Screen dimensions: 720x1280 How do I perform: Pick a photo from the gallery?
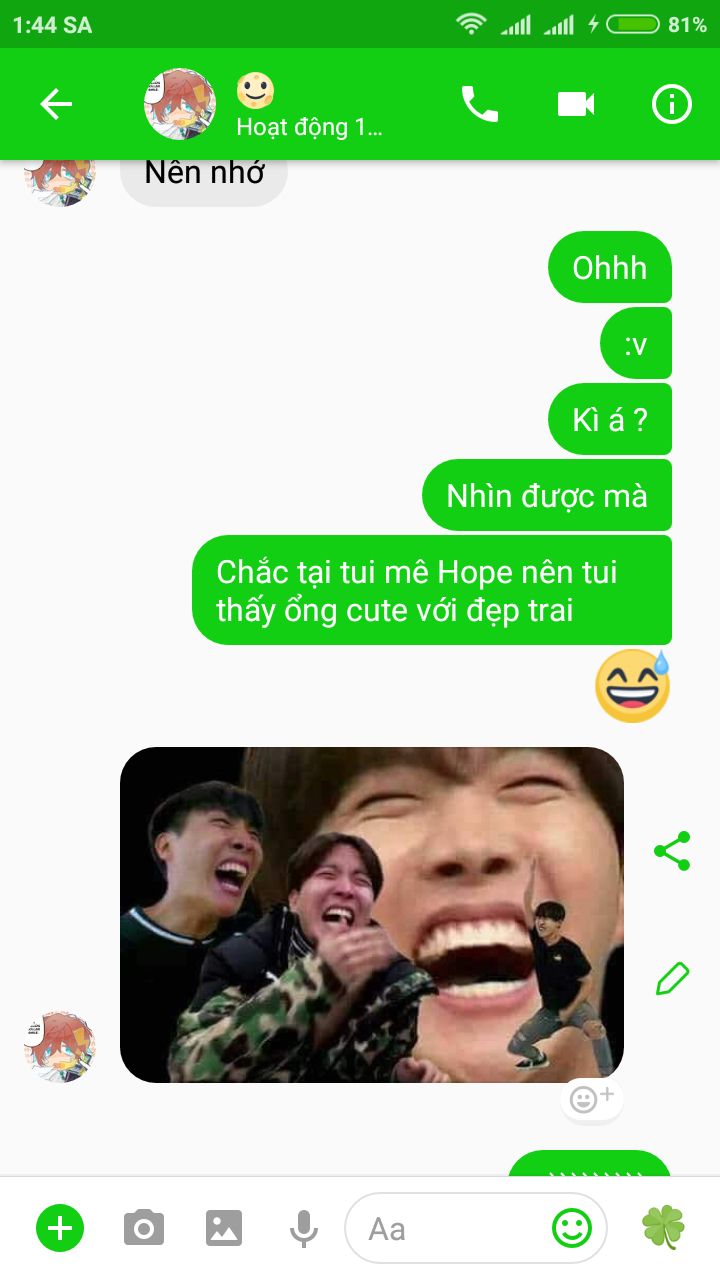click(224, 1228)
